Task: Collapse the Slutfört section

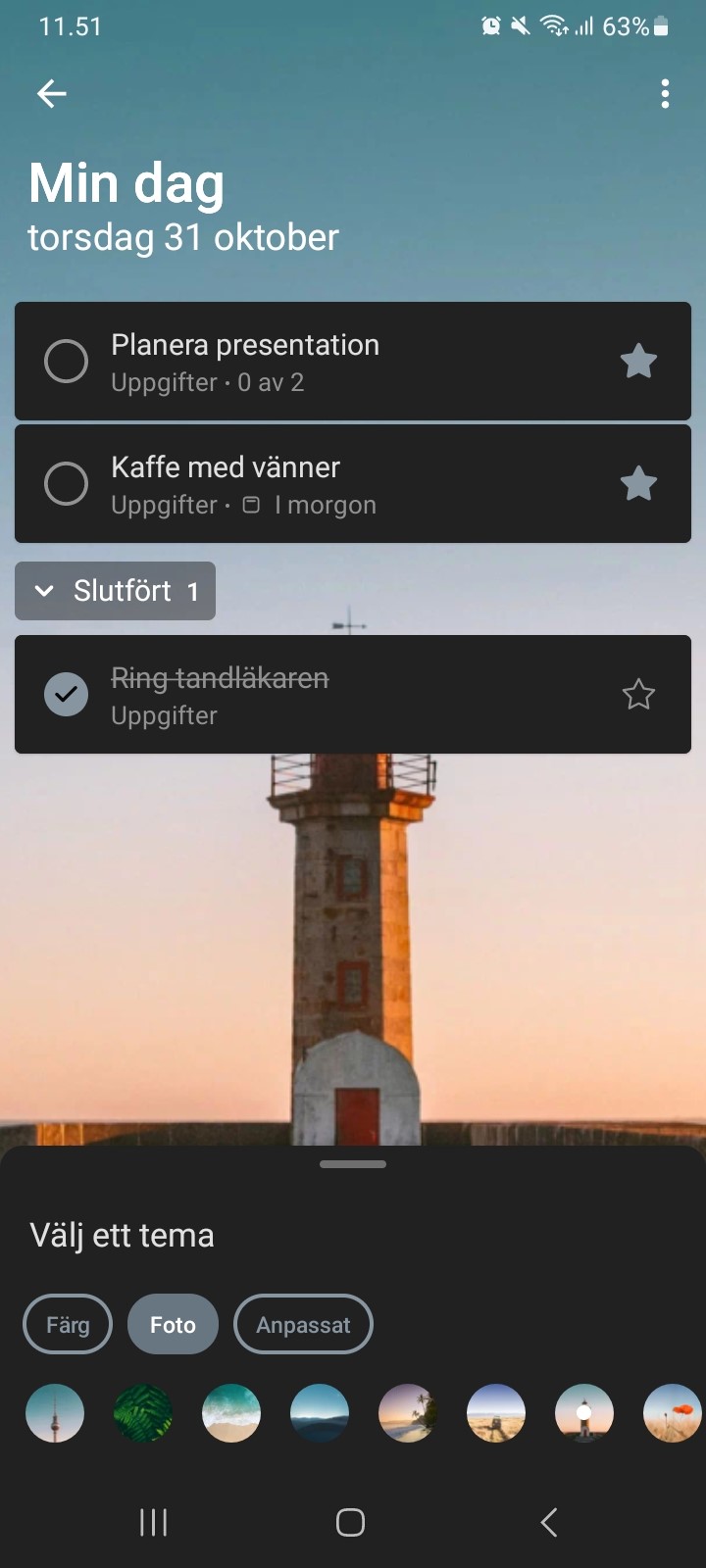Action: tap(115, 591)
